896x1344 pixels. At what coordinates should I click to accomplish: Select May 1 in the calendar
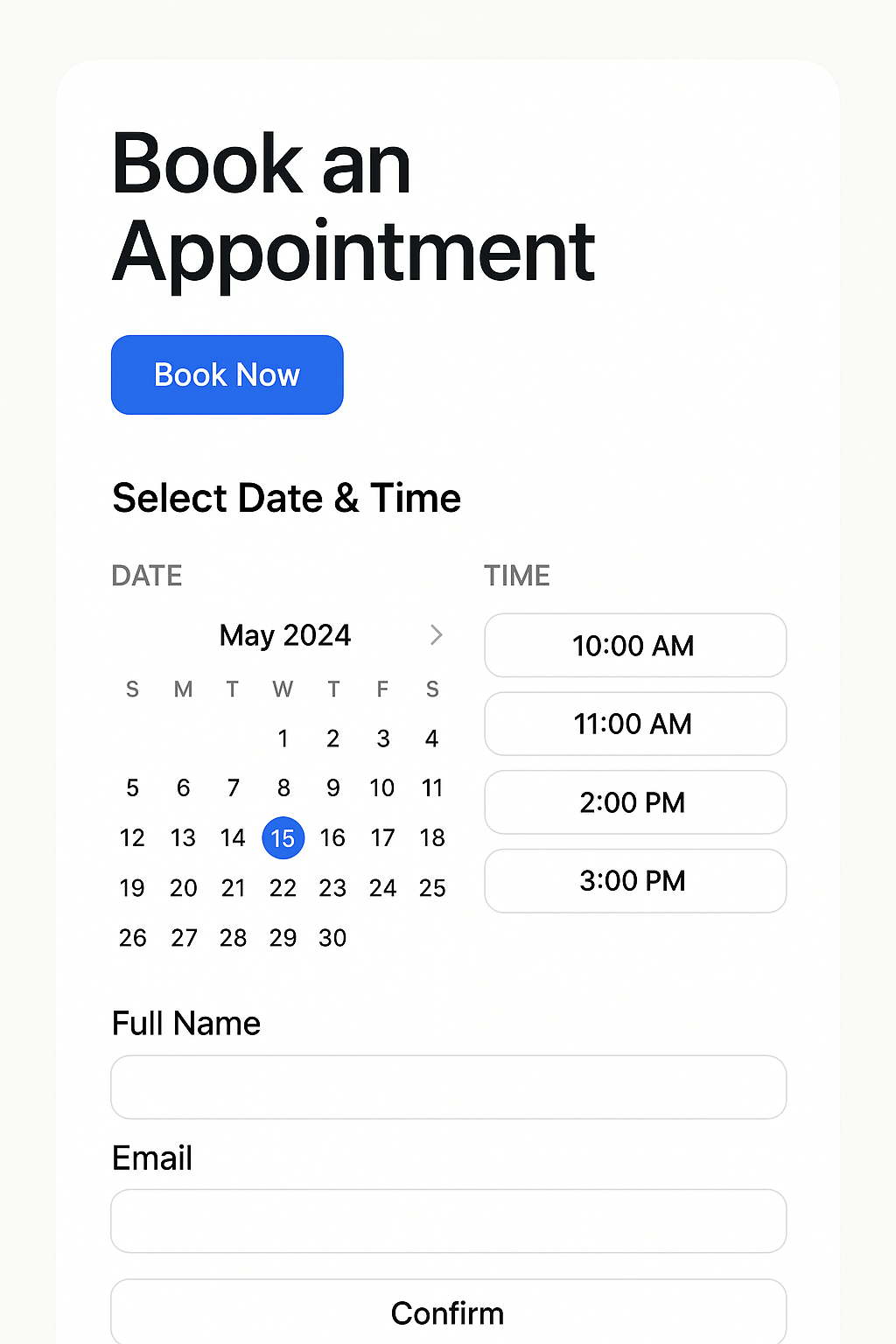[x=283, y=738]
